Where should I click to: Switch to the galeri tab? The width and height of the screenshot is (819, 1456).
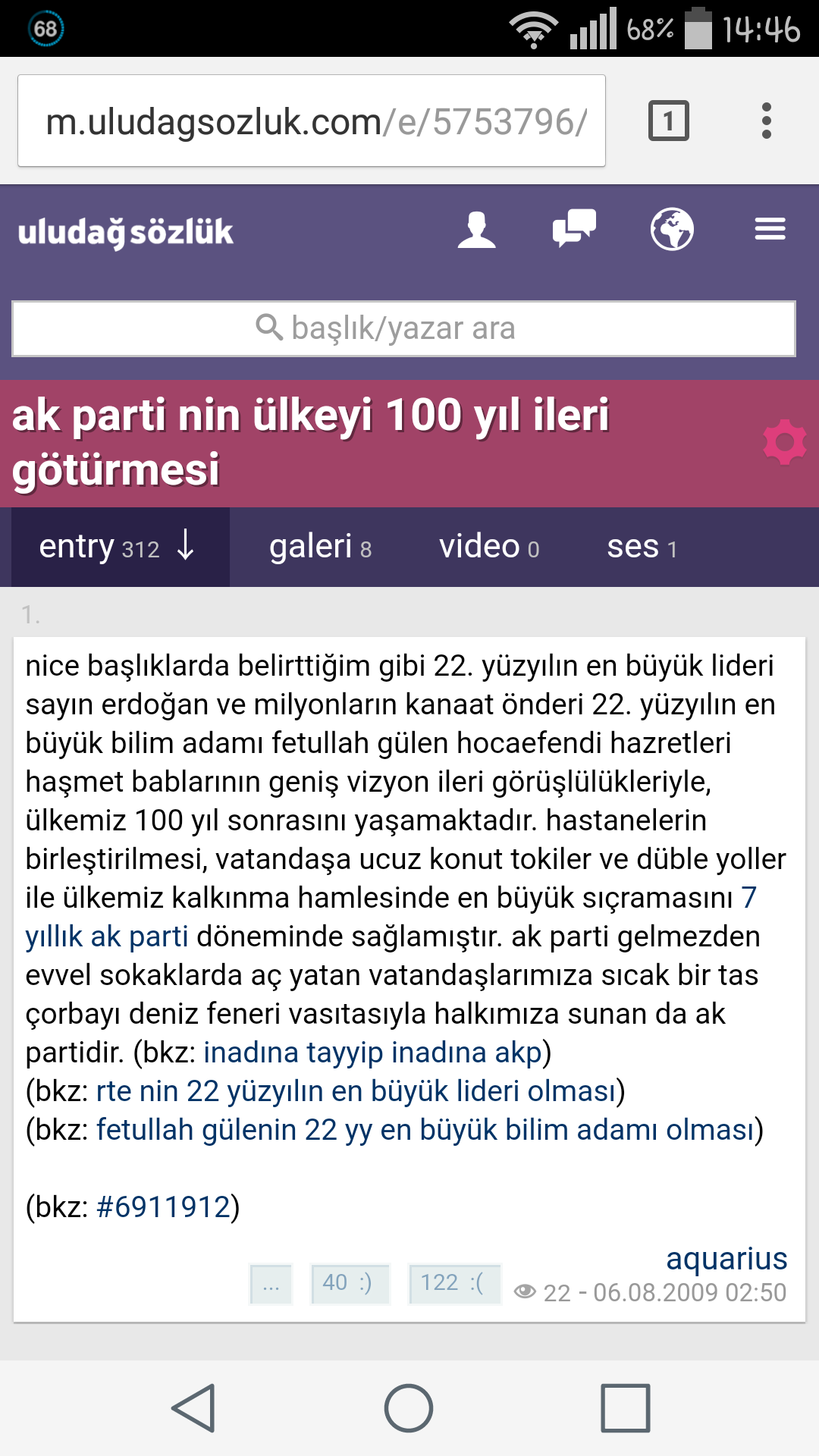320,548
